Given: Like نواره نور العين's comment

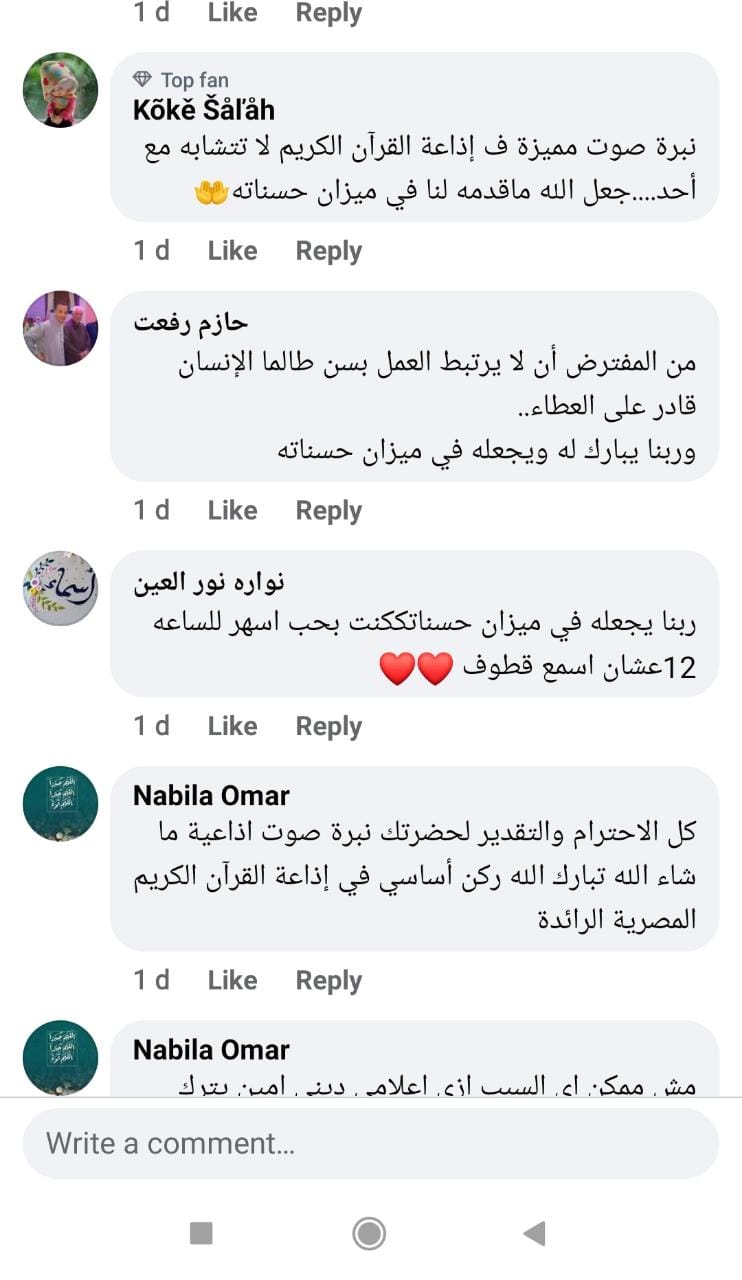Looking at the screenshot, I should [232, 726].
